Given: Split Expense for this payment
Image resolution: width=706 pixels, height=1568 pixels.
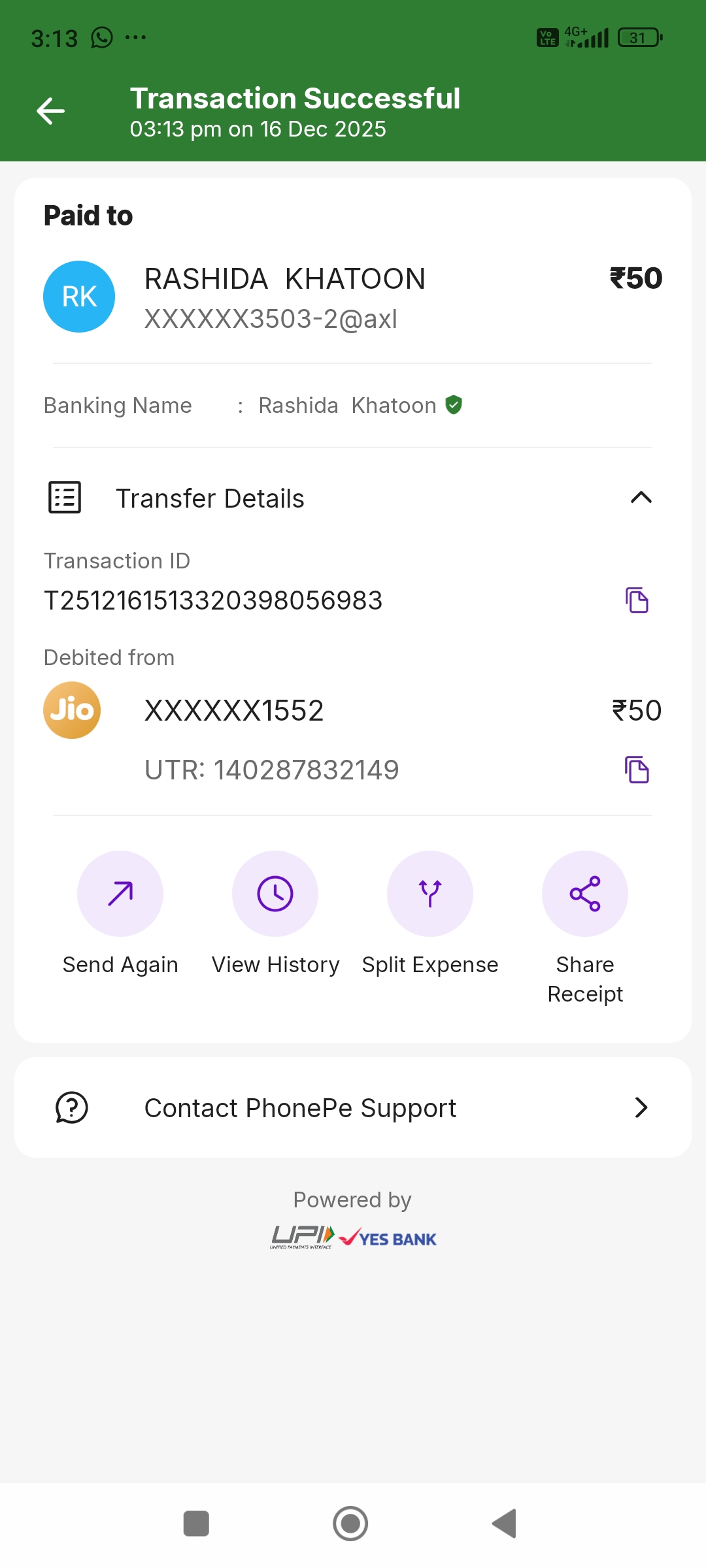Looking at the screenshot, I should click(430, 894).
